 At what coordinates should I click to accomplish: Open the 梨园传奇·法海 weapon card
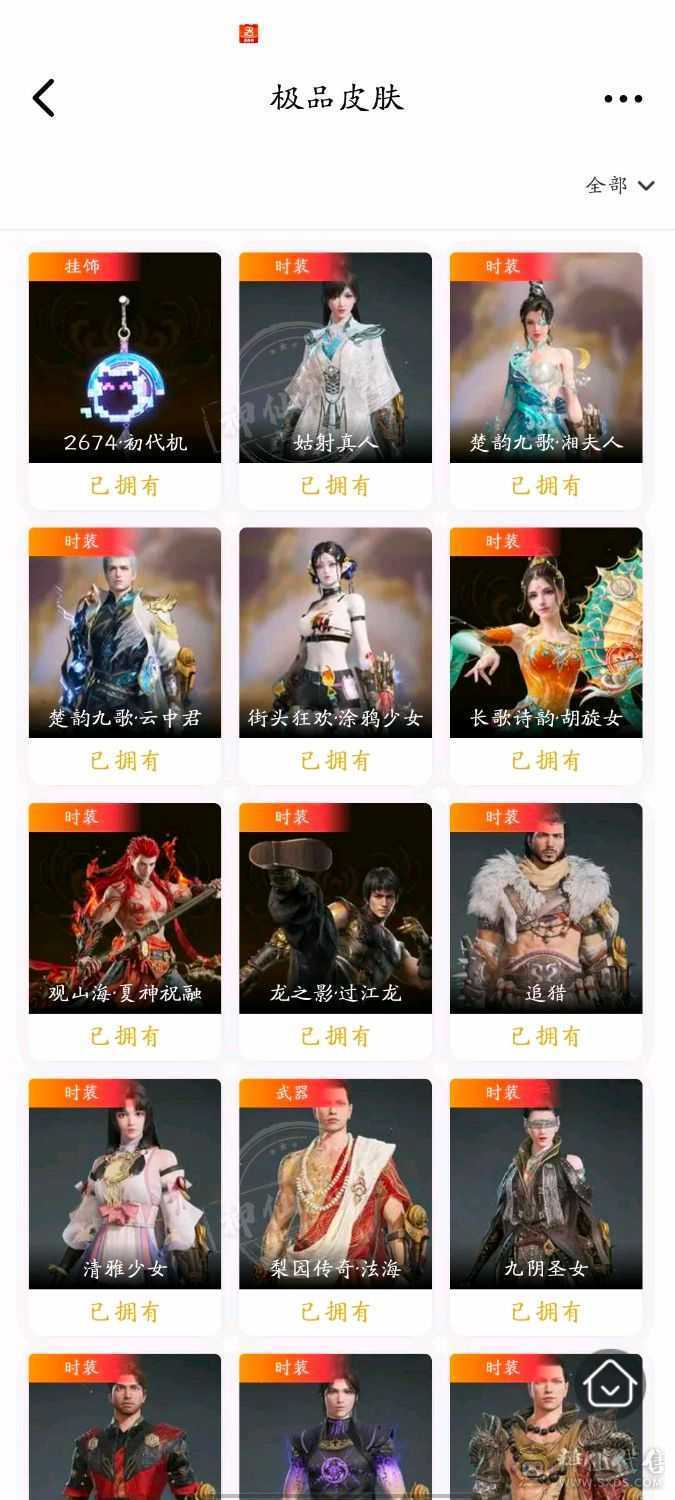(335, 1184)
